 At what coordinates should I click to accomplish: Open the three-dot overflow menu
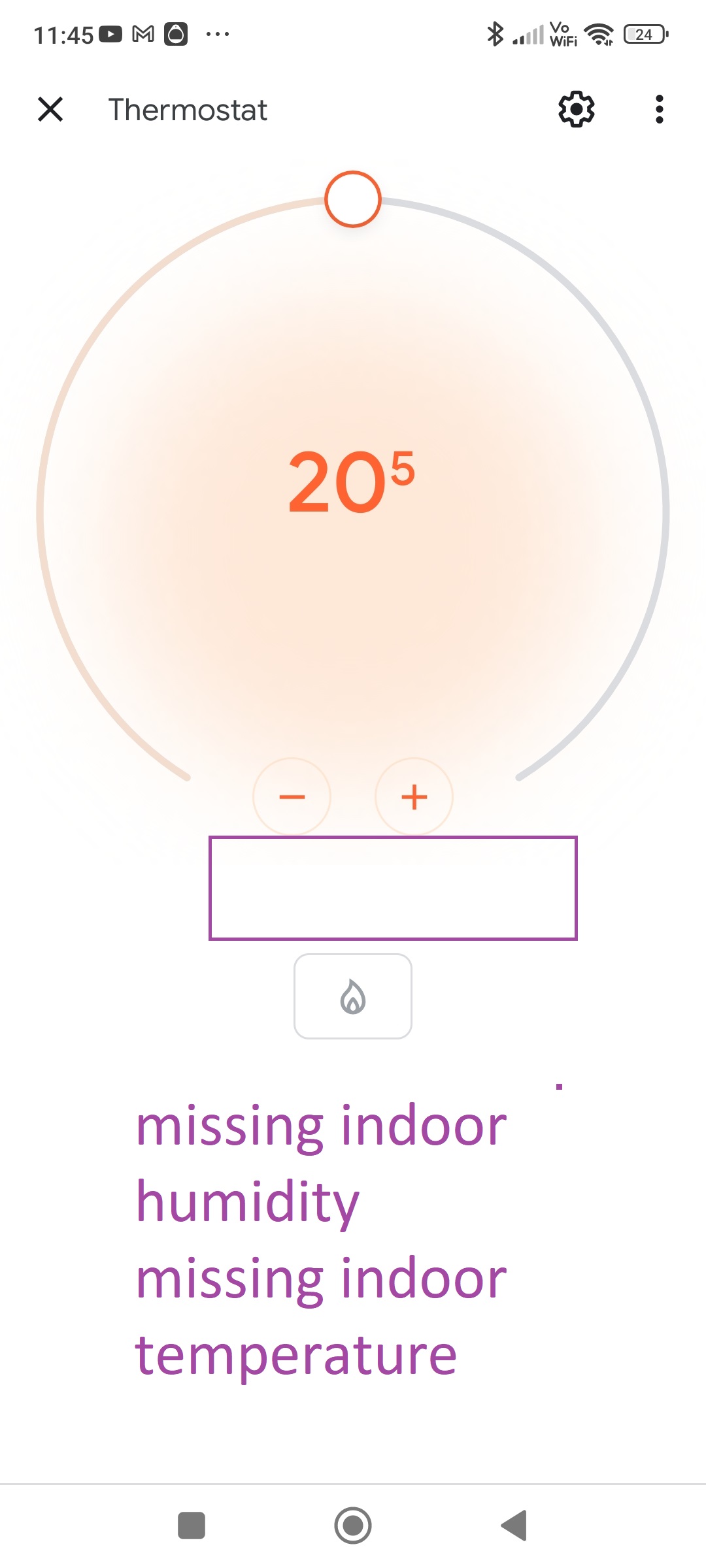(x=659, y=110)
